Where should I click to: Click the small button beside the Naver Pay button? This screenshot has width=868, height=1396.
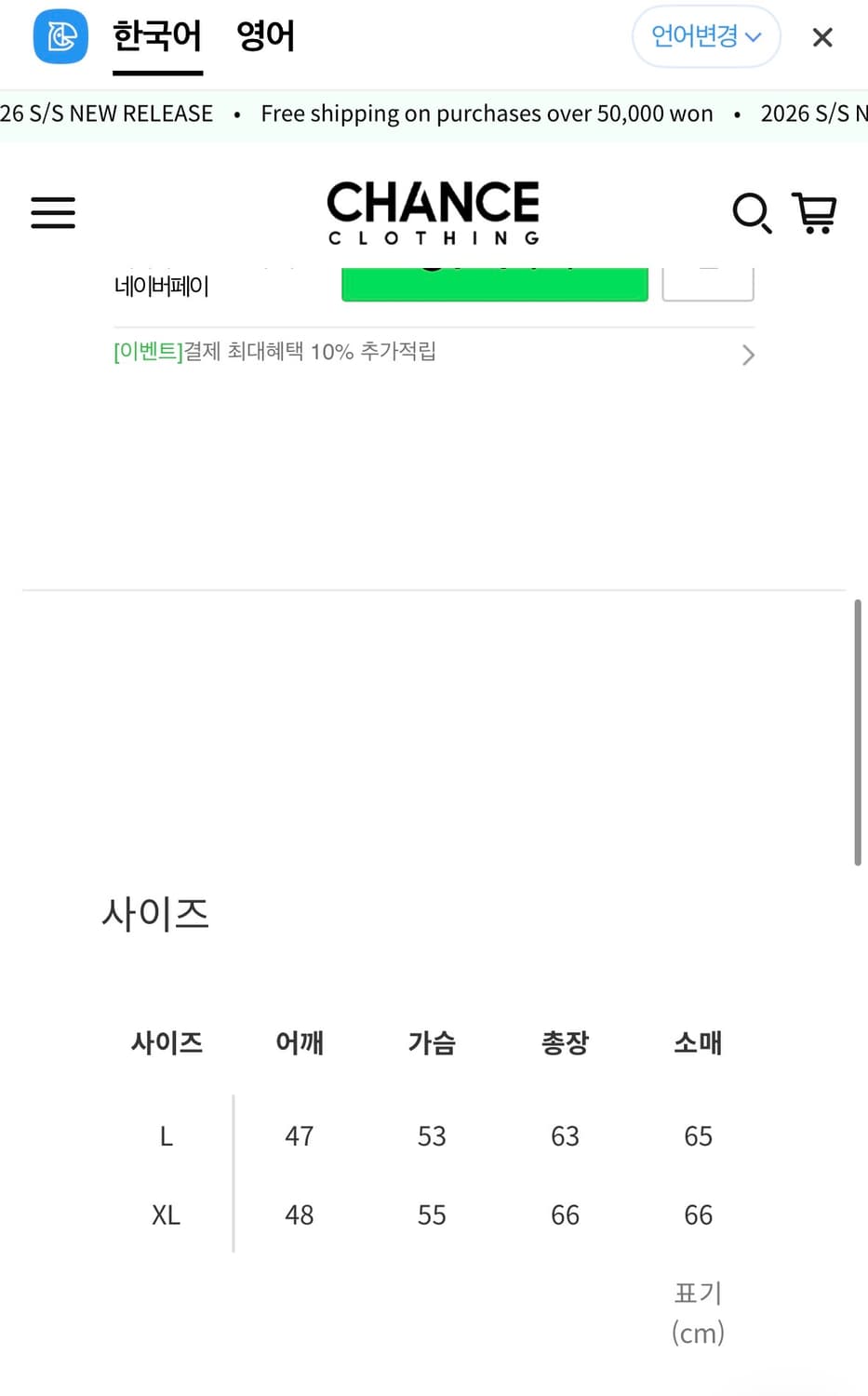point(708,279)
